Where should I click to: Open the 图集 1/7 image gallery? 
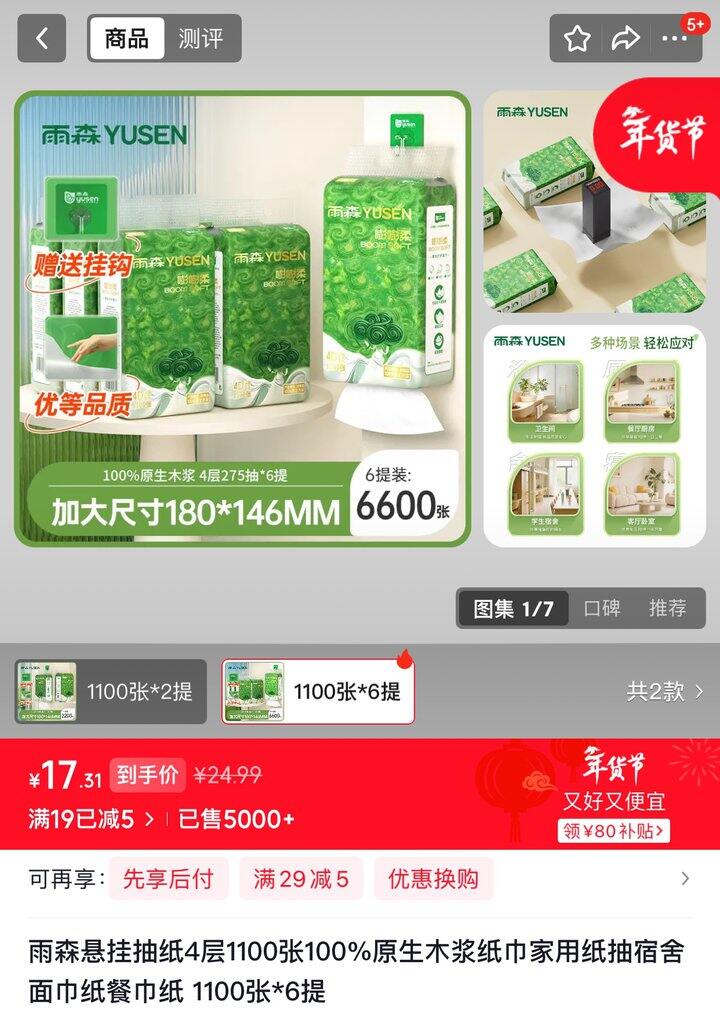pos(513,608)
